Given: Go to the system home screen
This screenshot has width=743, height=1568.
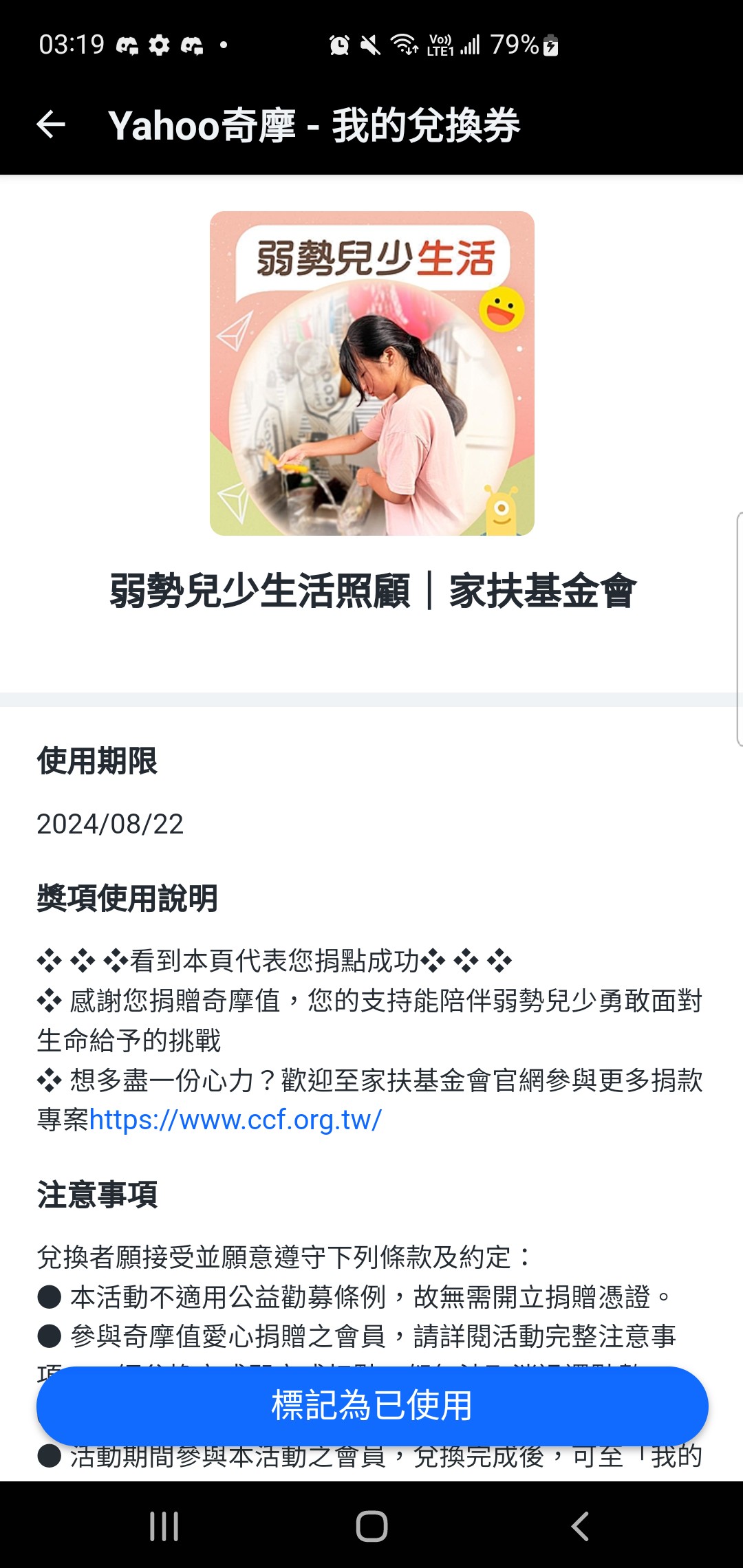Looking at the screenshot, I should tap(371, 1526).
